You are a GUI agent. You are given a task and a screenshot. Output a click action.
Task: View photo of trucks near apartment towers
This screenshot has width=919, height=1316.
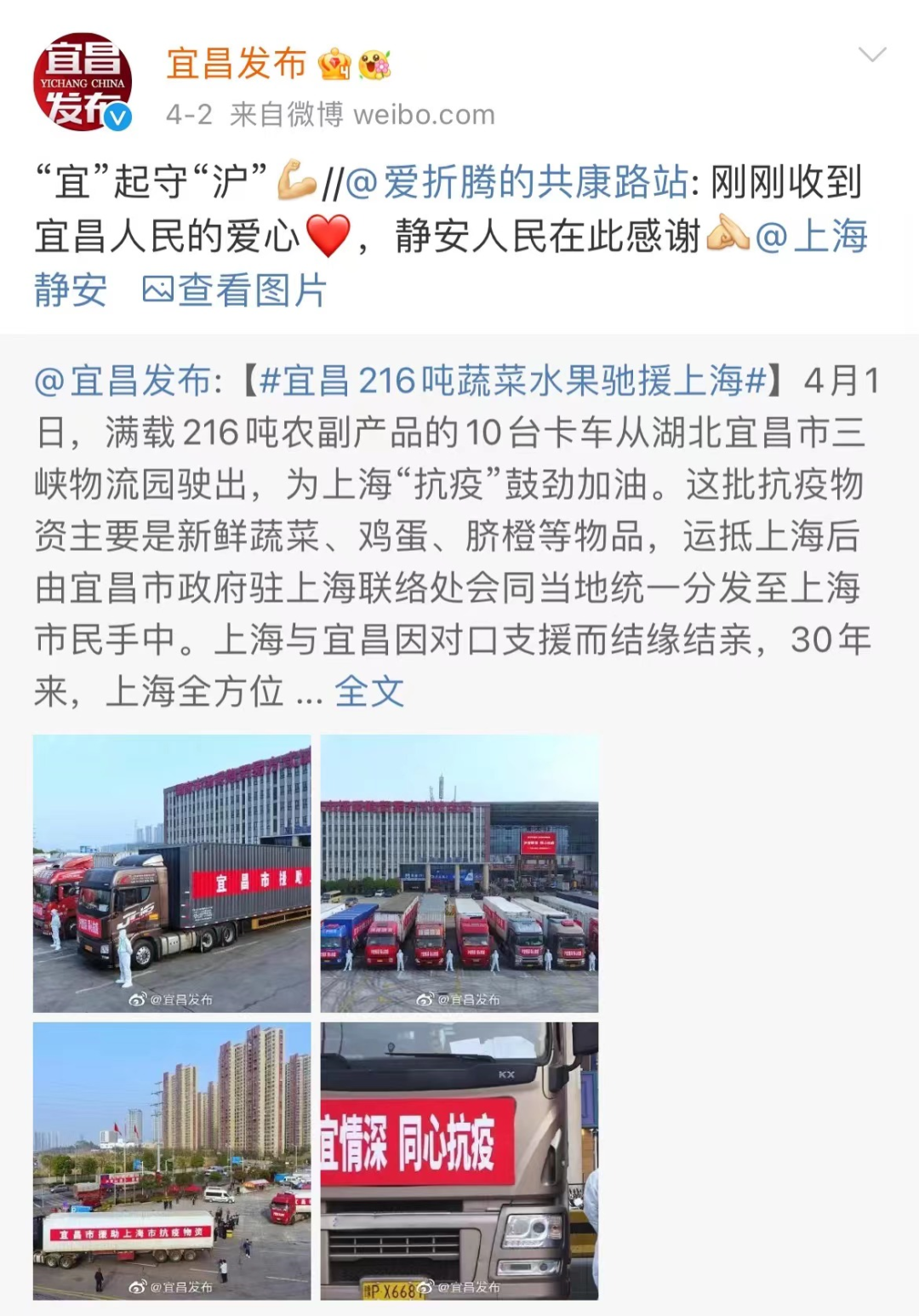click(x=172, y=1160)
